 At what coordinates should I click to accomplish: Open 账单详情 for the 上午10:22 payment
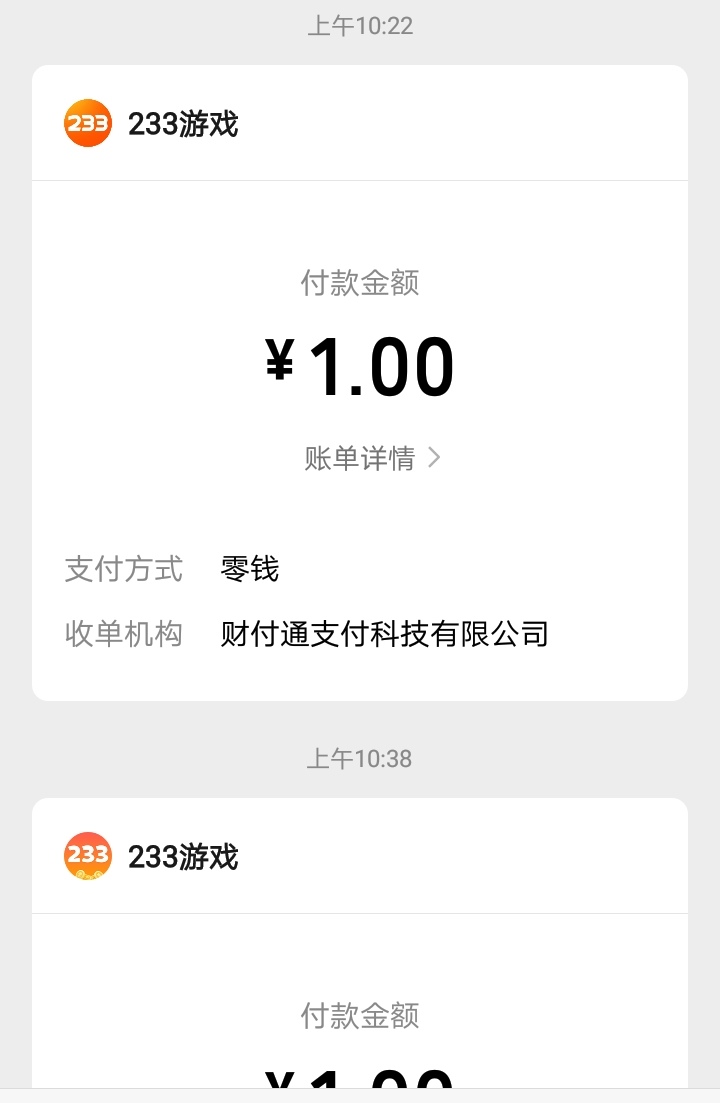click(x=371, y=459)
